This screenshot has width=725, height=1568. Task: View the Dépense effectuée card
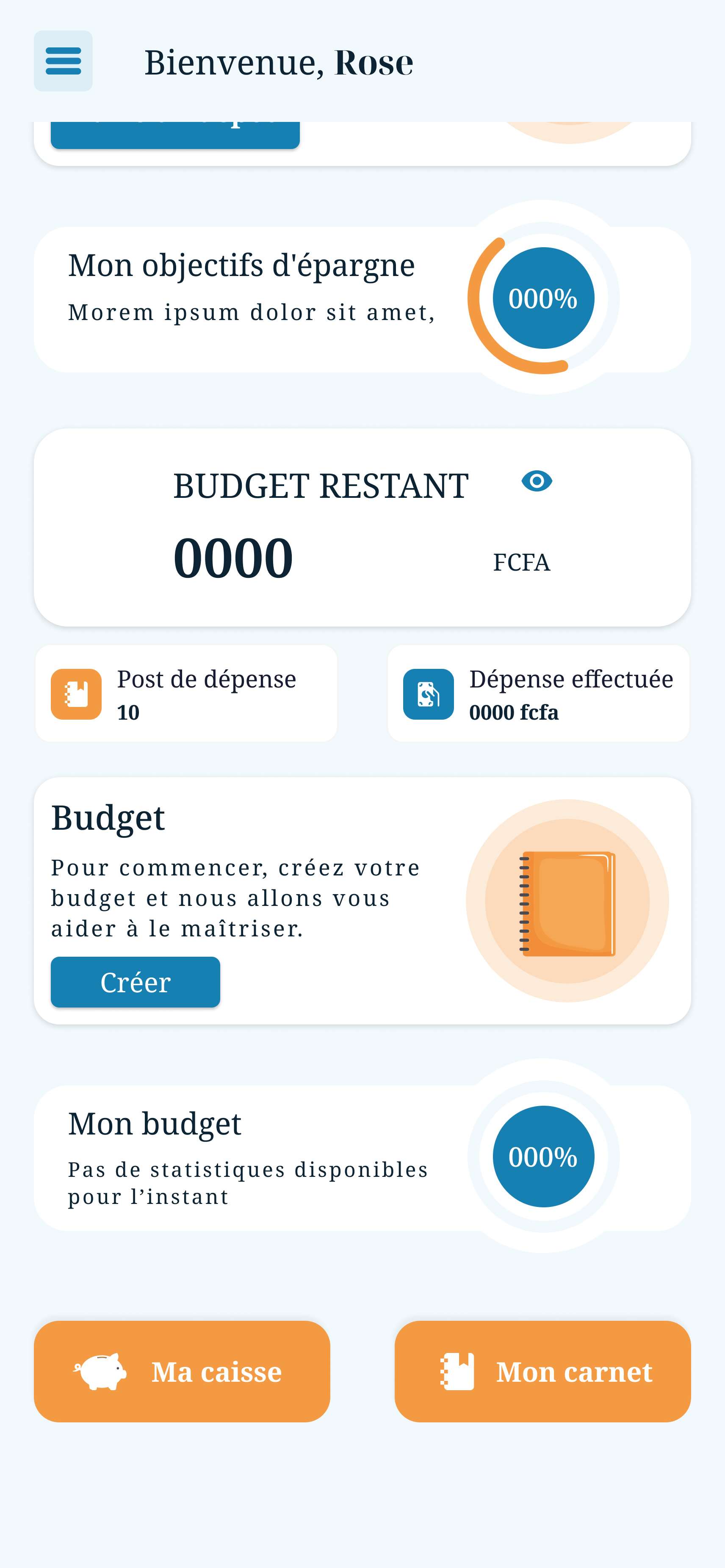click(538, 693)
